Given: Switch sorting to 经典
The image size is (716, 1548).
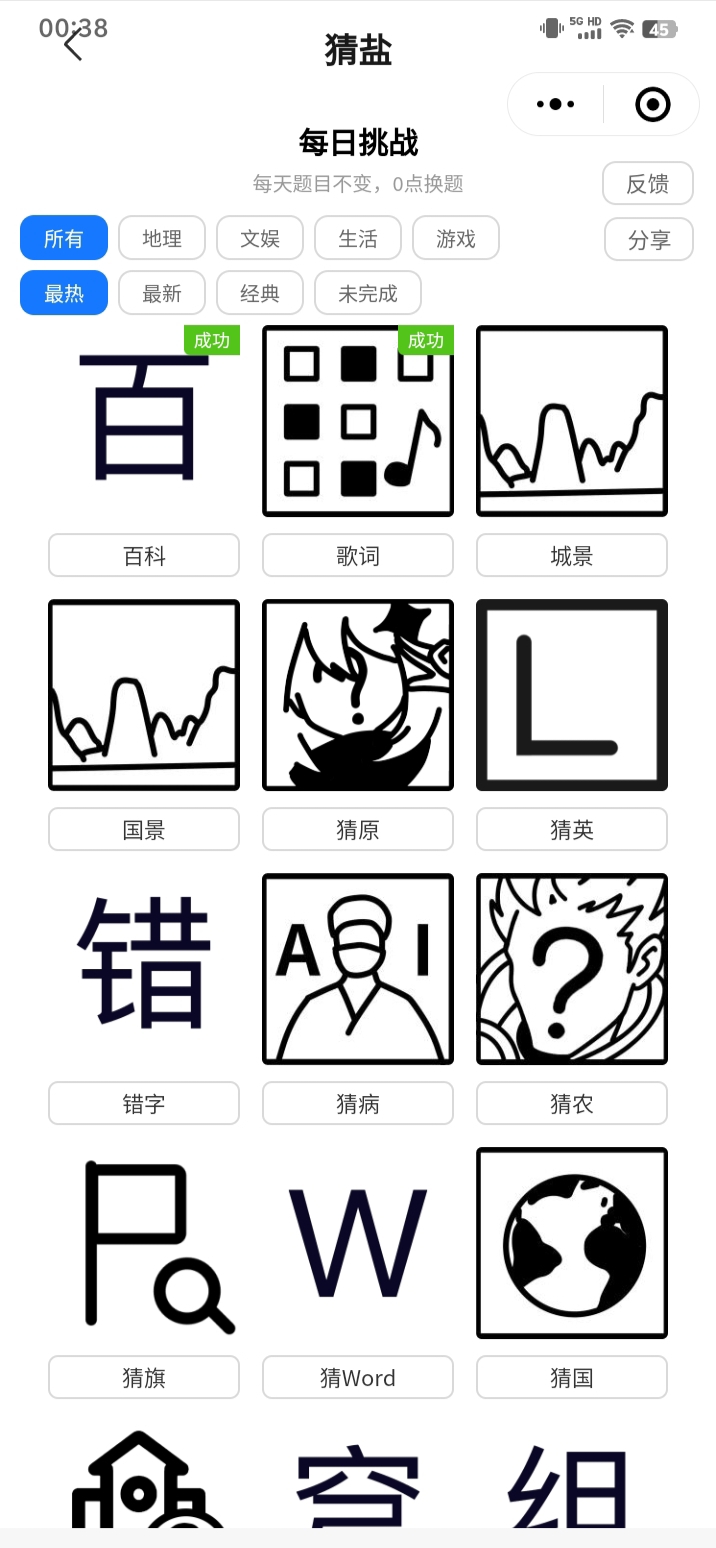Looking at the screenshot, I should click(260, 293).
